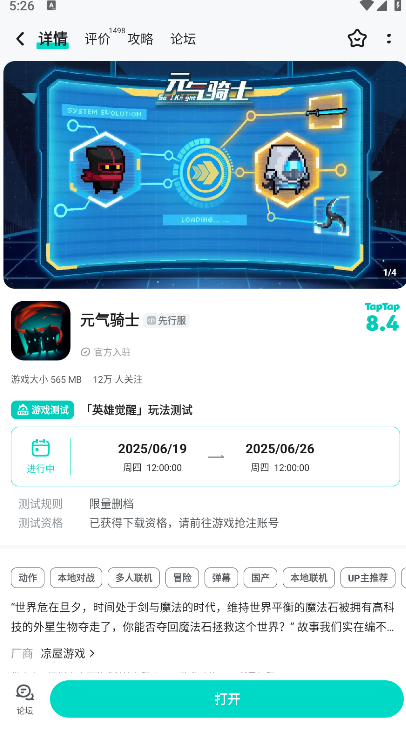Open the developer page for 凉屋游戏
Image resolution: width=406 pixels, height=730 pixels.
click(68, 654)
